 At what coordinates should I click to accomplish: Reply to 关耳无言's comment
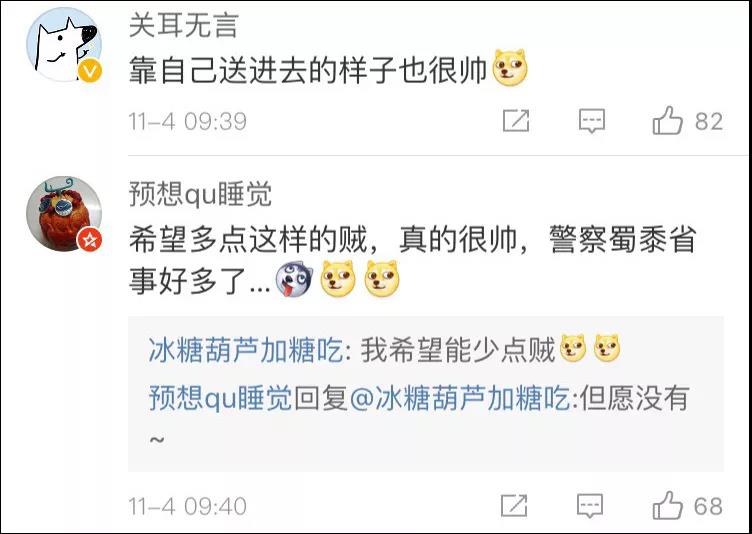[592, 122]
